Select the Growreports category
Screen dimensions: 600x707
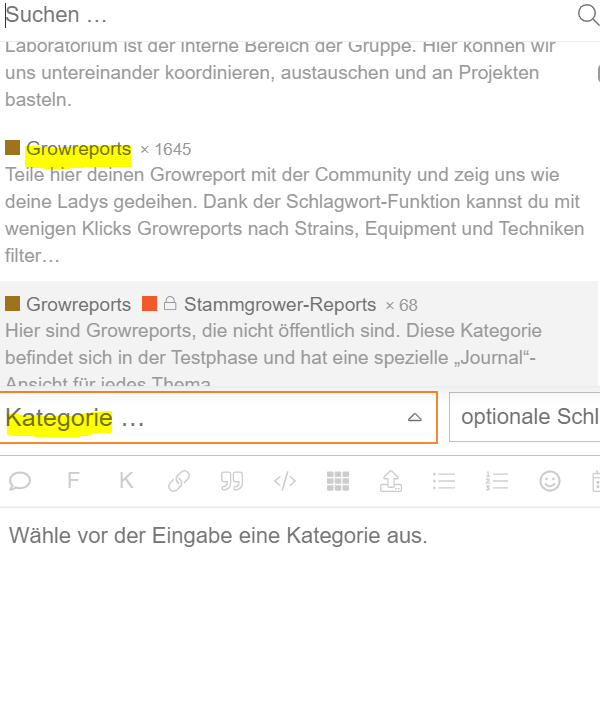(78, 149)
